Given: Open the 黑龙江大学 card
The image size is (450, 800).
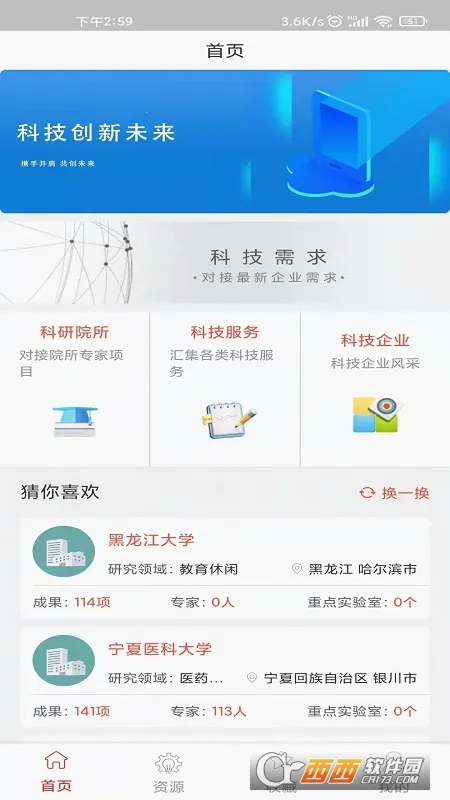Looking at the screenshot, I should (x=225, y=568).
